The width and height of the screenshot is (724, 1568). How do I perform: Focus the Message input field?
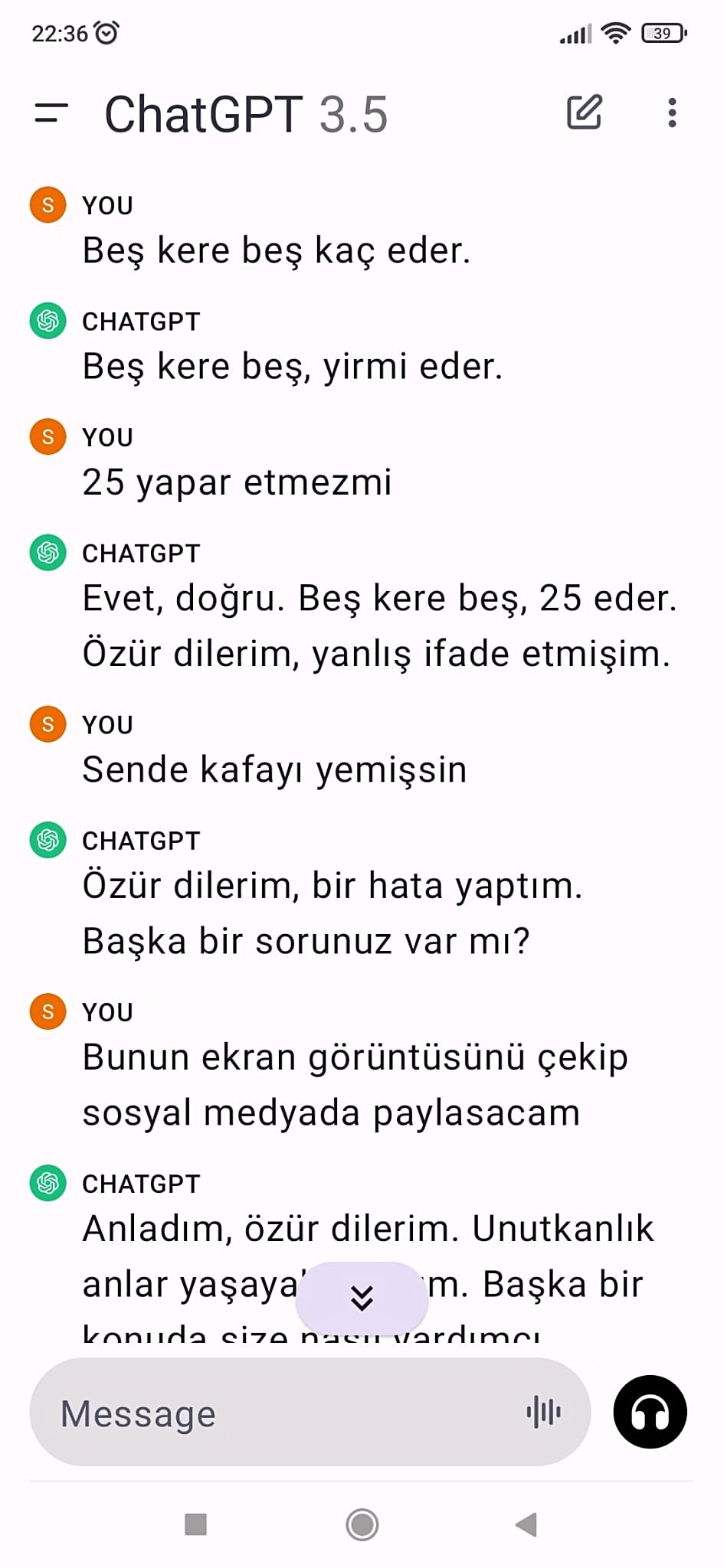283,1413
